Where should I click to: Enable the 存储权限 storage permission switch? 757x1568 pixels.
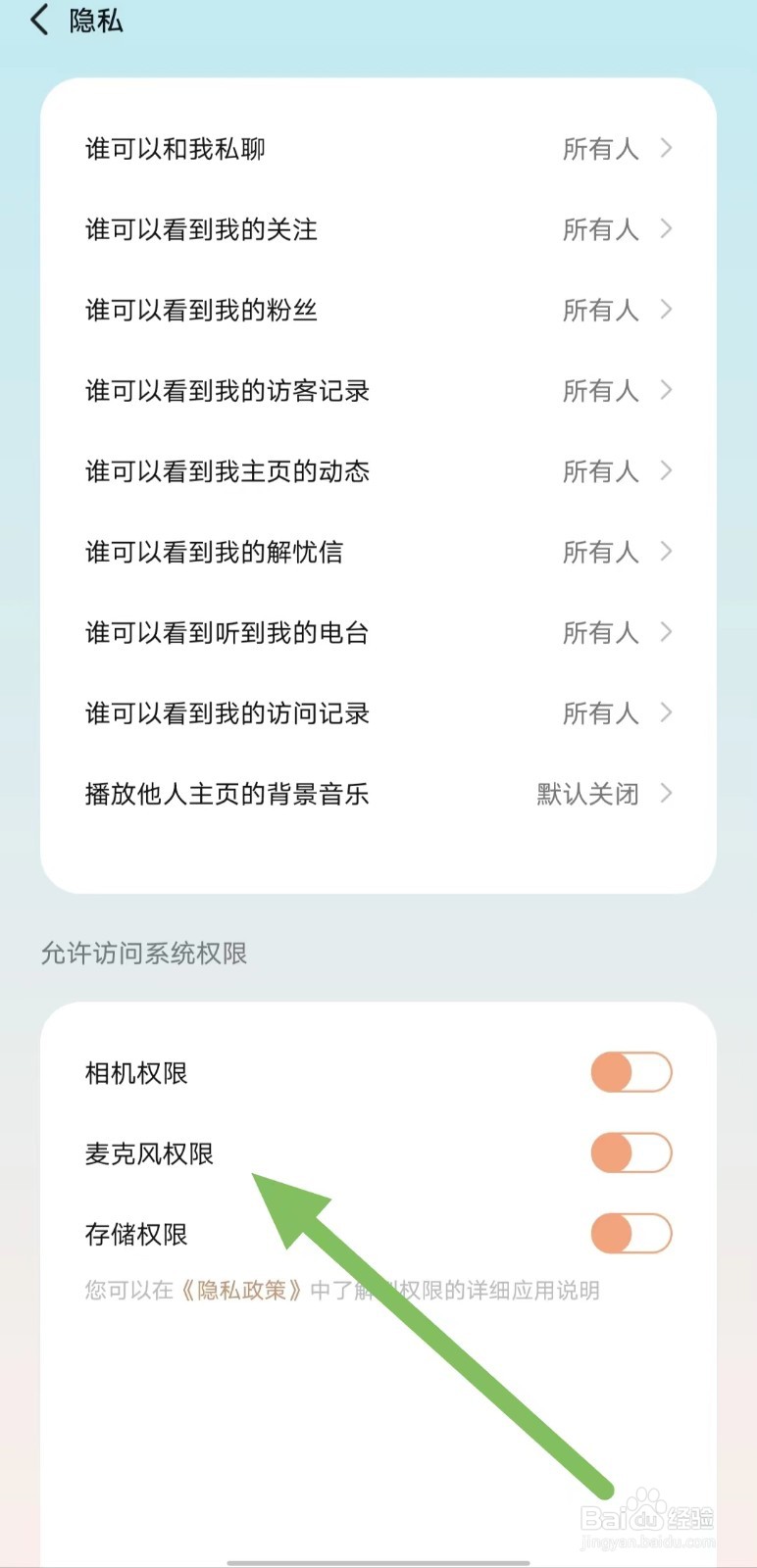coord(631,1233)
